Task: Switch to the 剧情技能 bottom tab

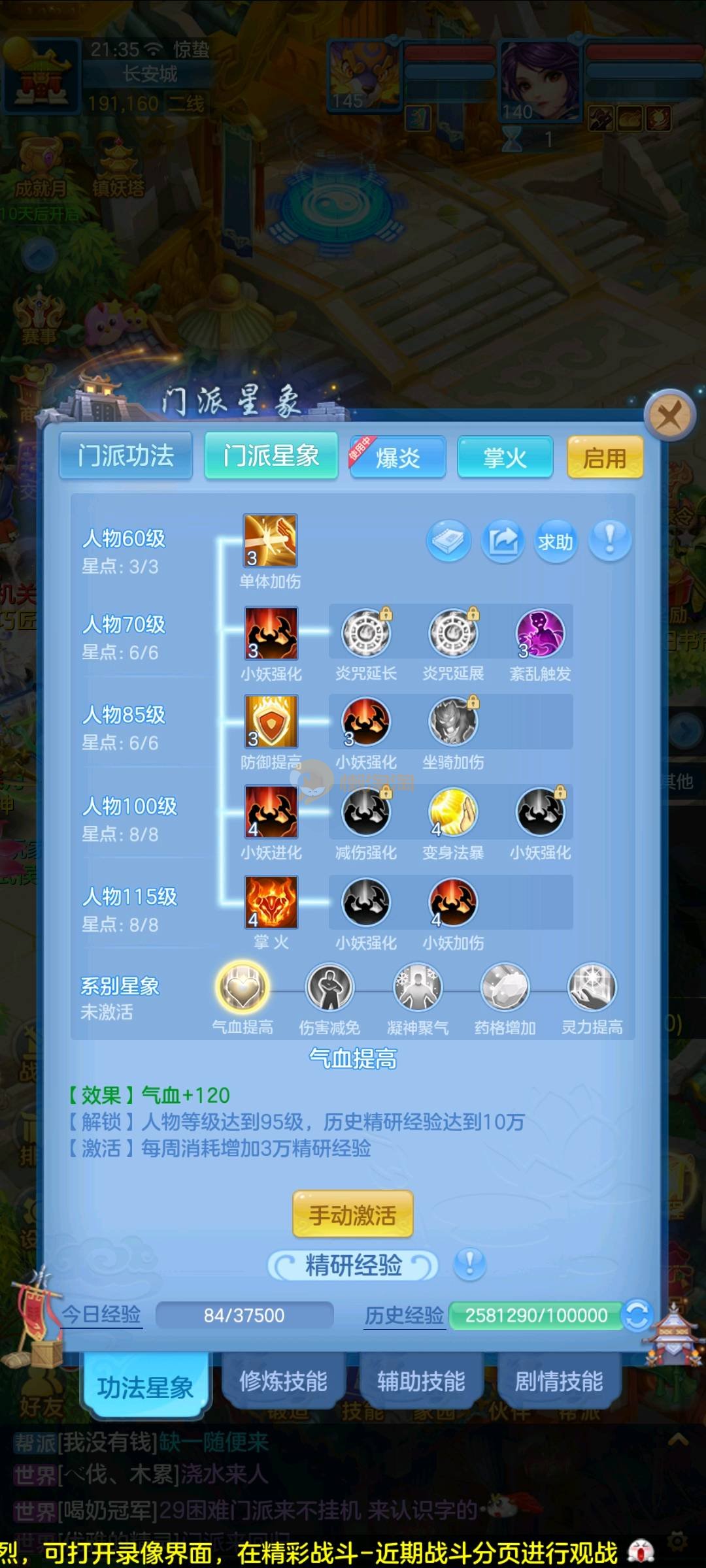Action: [x=559, y=1381]
